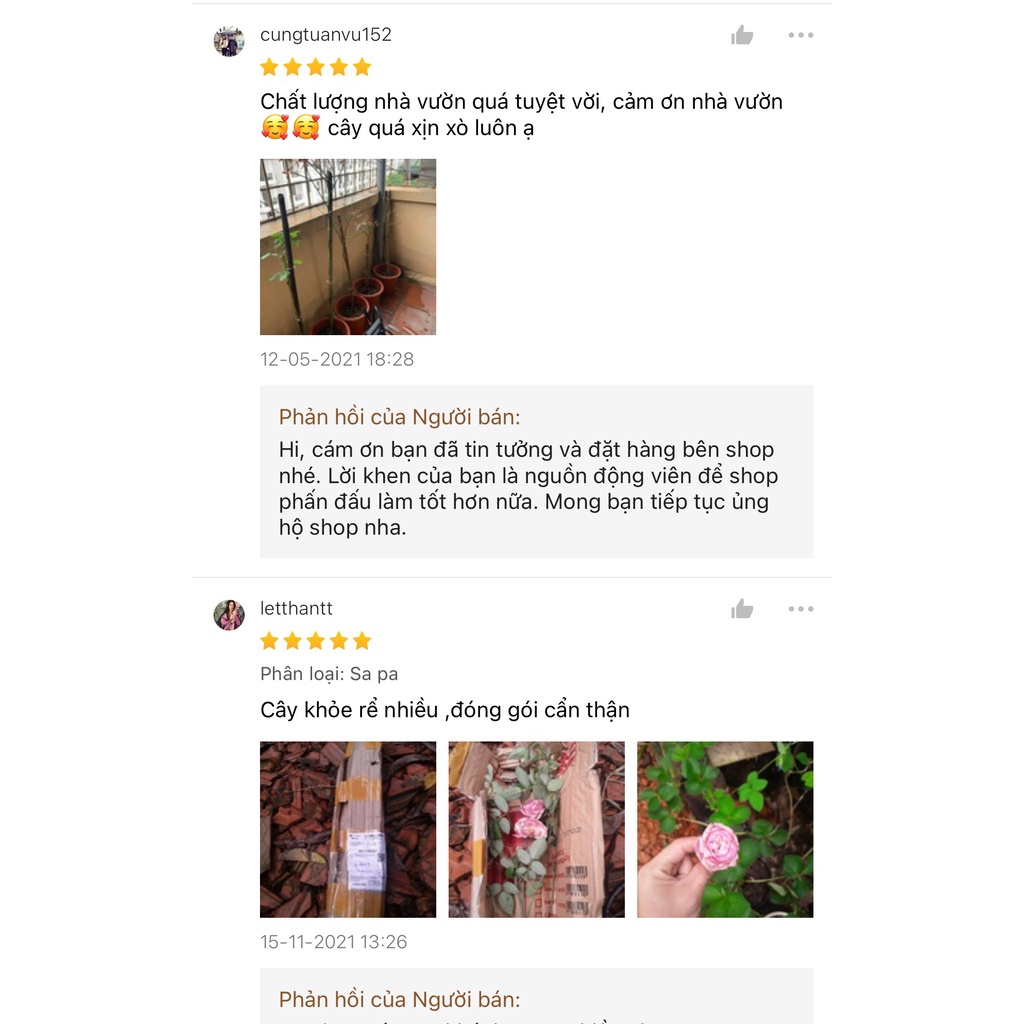View cungtuanvu152's balcony plant photo
Screen dimensions: 1024x1024
pyautogui.click(x=348, y=247)
